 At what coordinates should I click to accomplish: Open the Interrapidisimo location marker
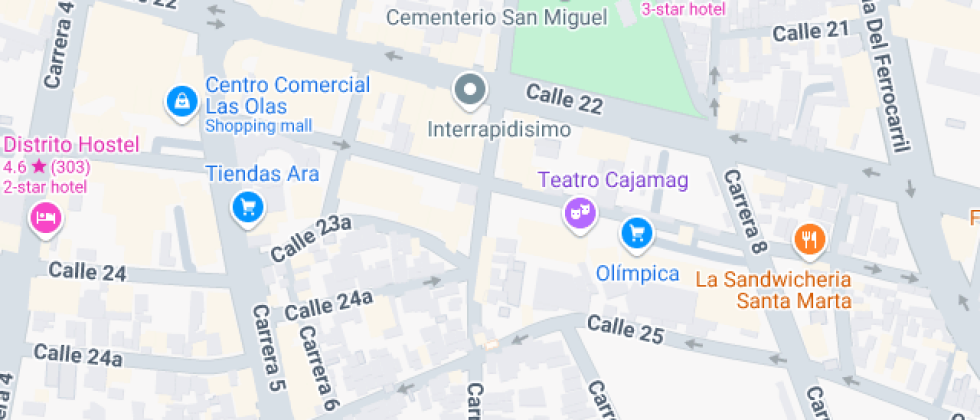(x=470, y=91)
